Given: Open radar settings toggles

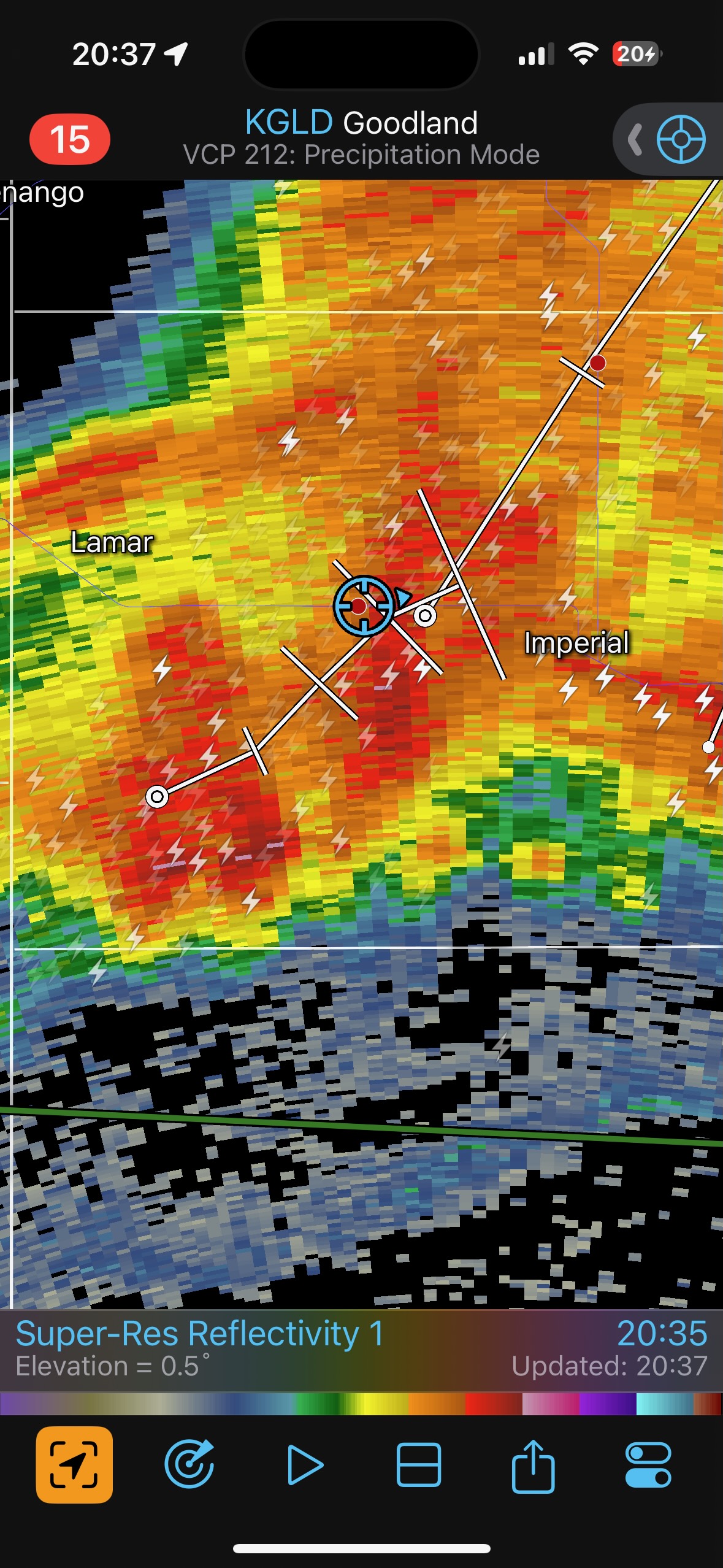Looking at the screenshot, I should click(648, 1464).
